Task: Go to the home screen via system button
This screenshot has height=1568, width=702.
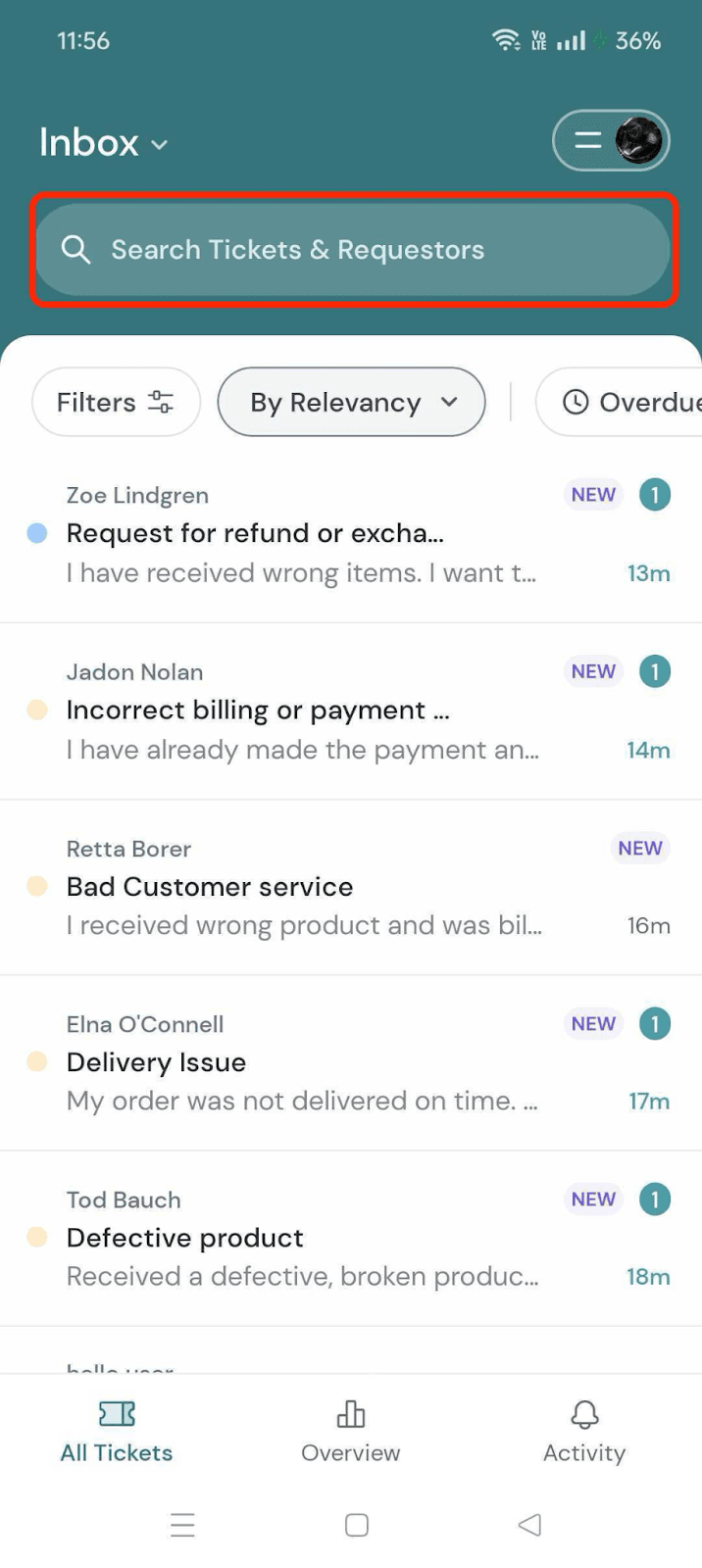Action: pos(357,1525)
